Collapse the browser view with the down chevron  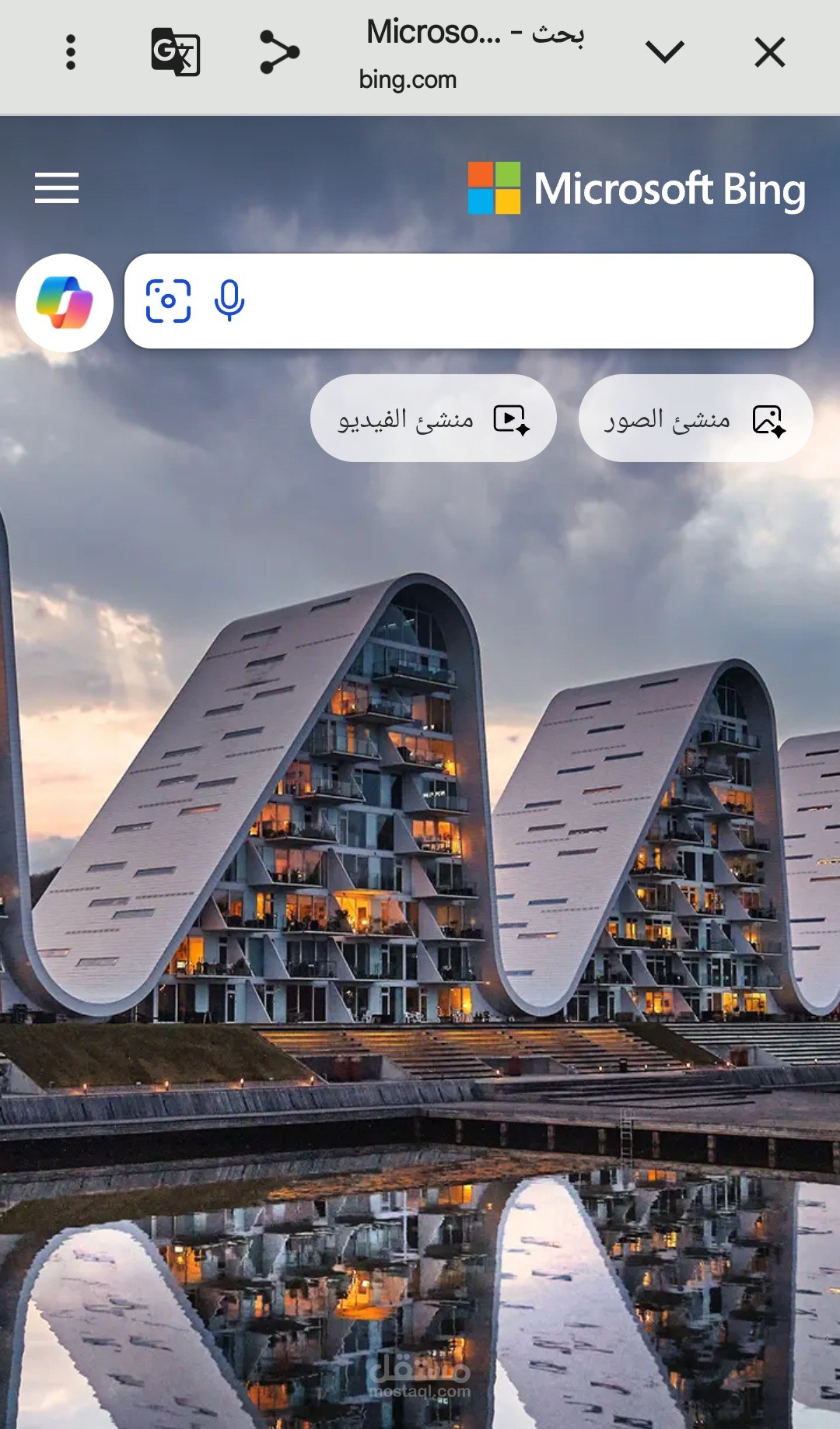click(667, 53)
